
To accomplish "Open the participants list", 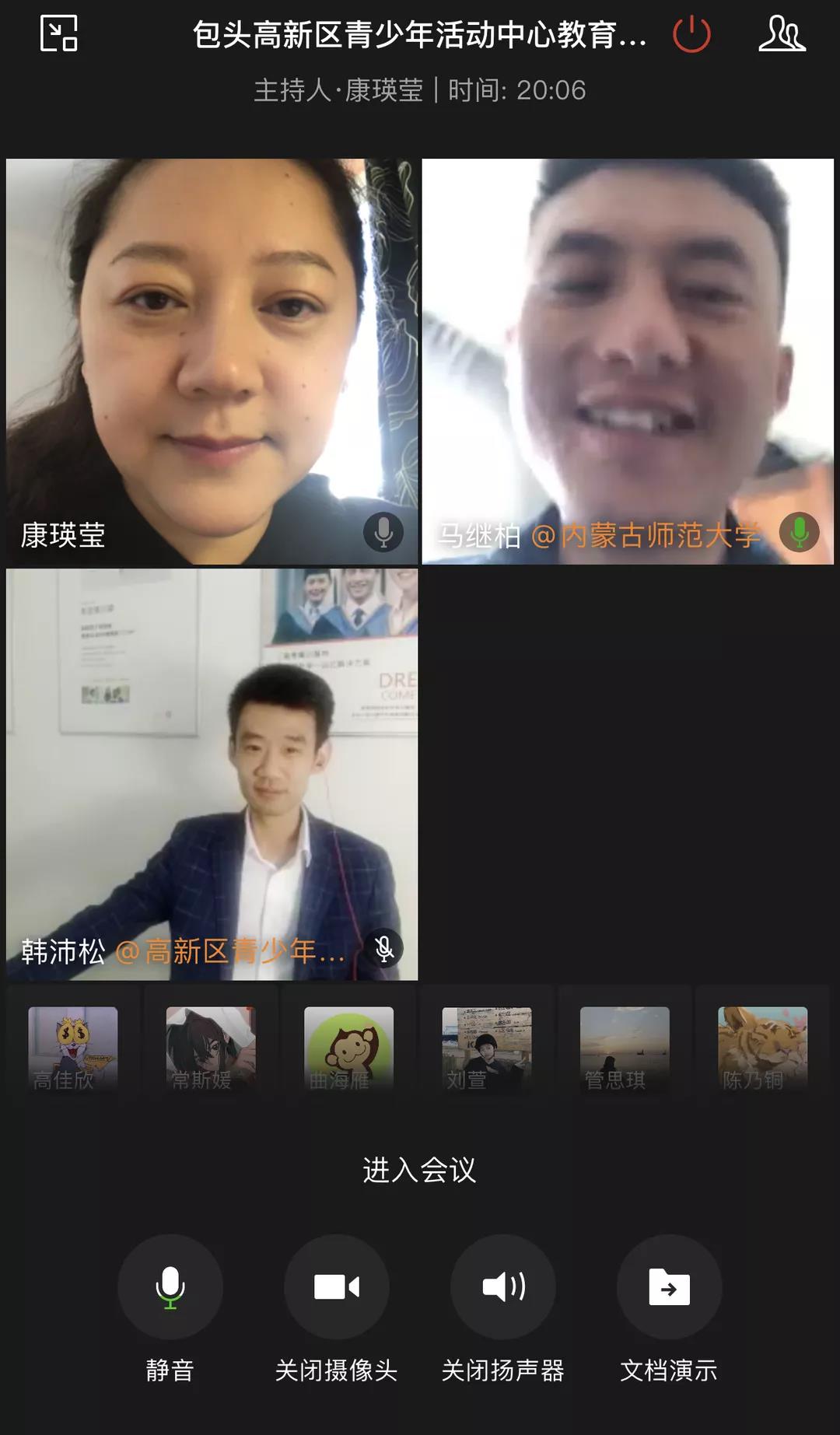I will pos(782,34).
